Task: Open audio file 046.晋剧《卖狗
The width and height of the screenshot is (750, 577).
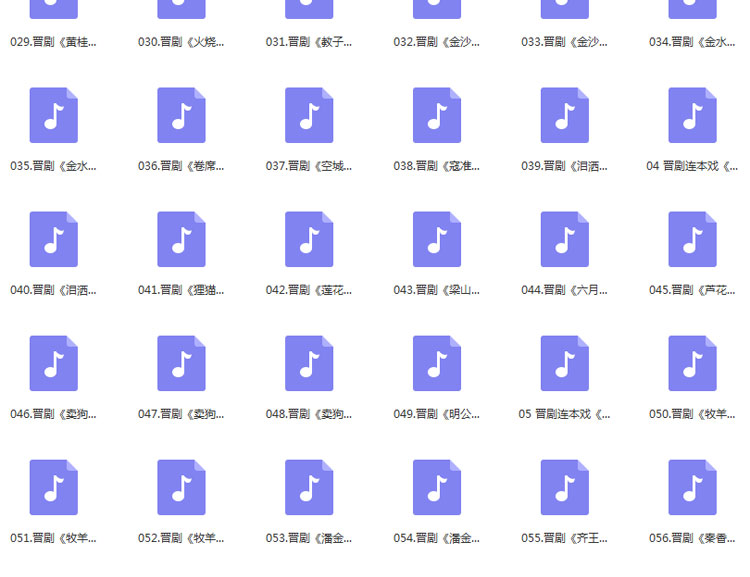Action: (x=54, y=364)
